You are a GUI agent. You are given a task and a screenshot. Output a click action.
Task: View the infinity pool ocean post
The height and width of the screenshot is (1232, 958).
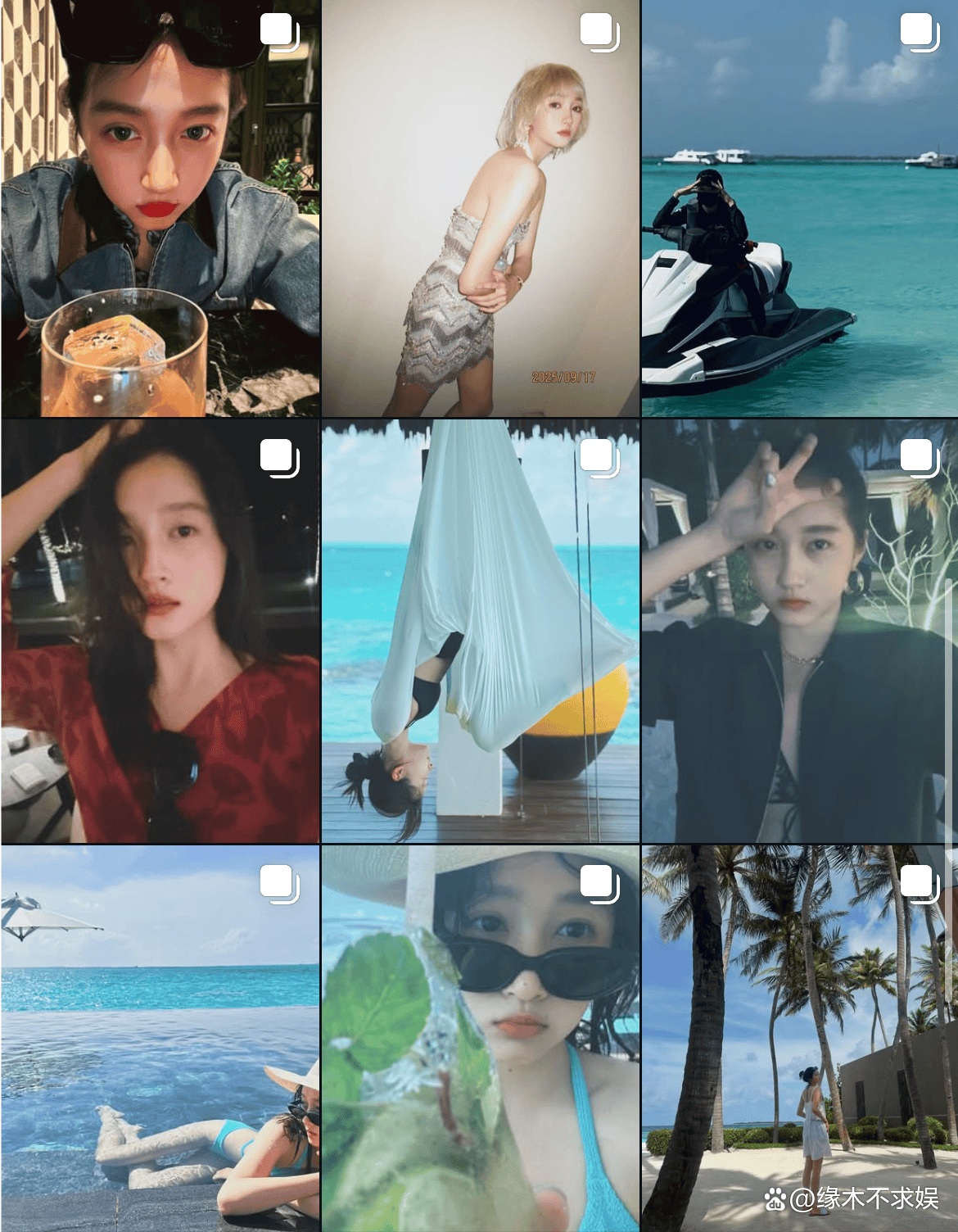pos(160,1039)
